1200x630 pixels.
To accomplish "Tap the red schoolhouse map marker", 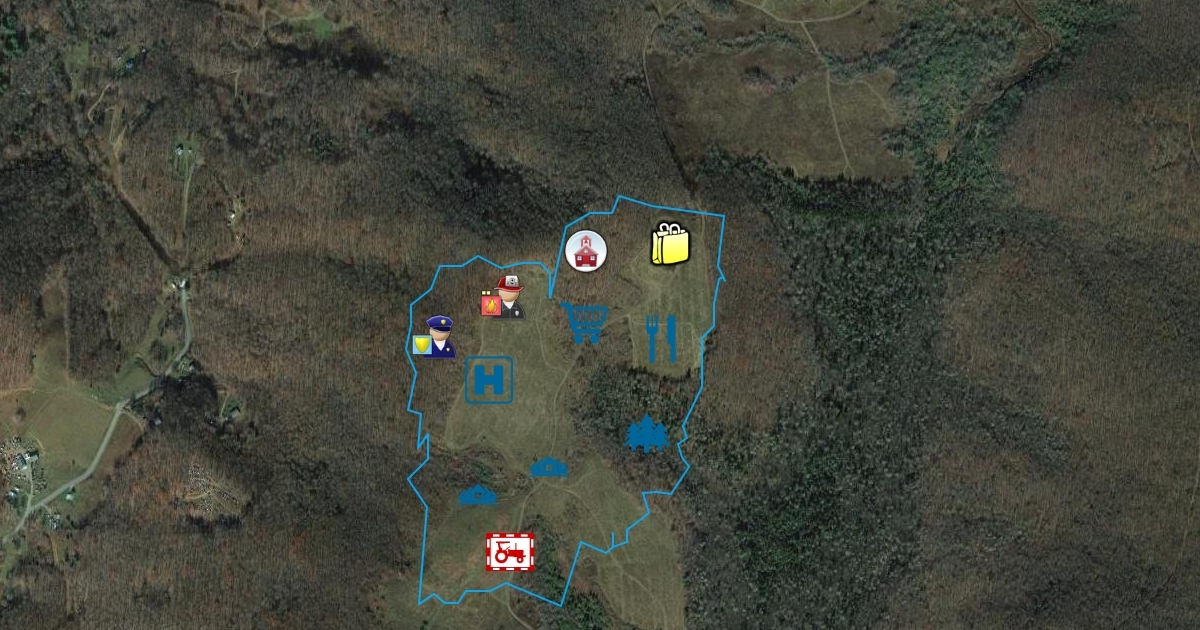I will (586, 250).
